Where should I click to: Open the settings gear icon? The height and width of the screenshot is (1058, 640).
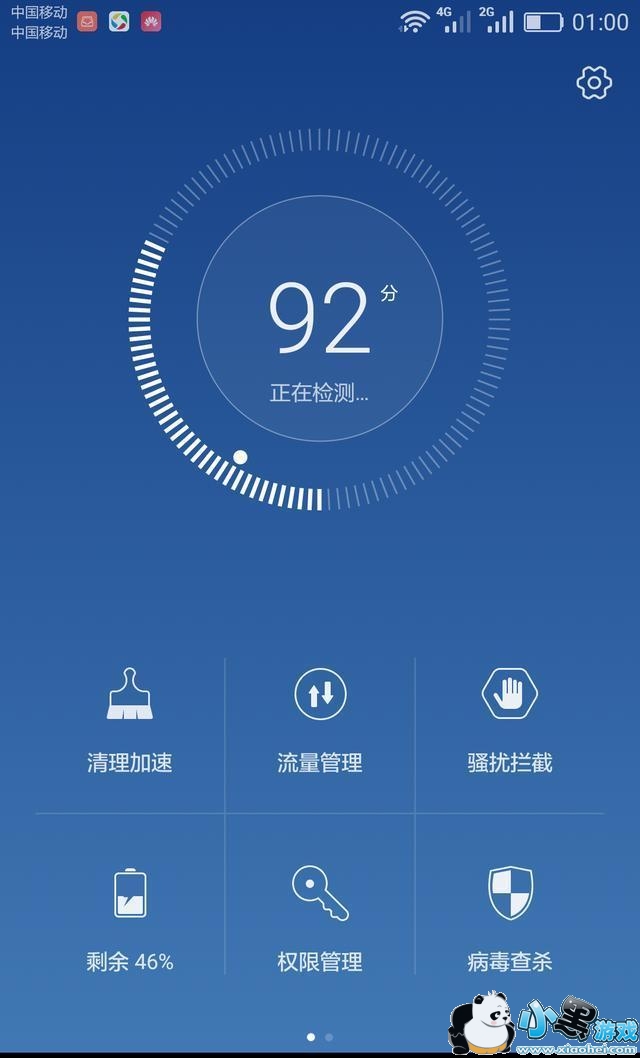[x=594, y=83]
